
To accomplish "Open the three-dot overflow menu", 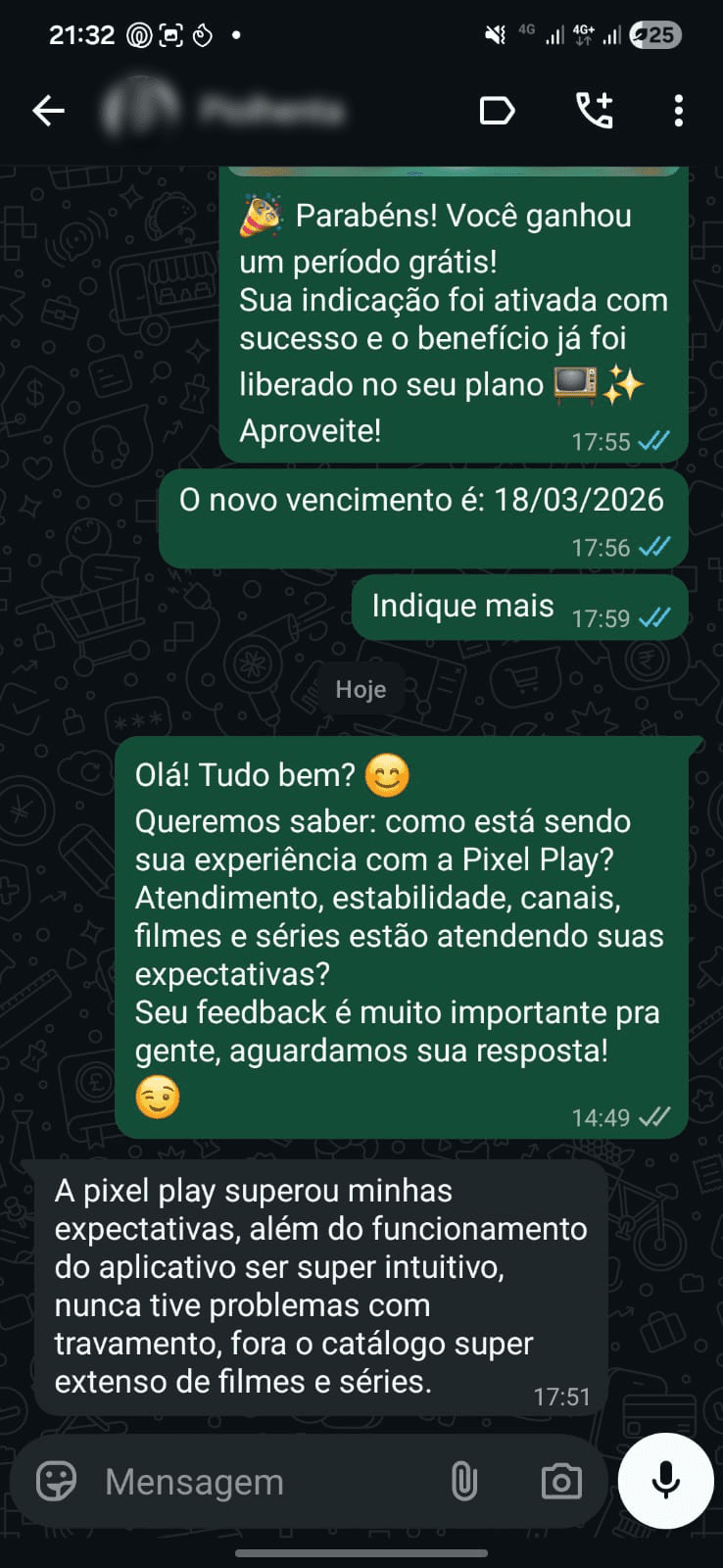I will click(677, 111).
